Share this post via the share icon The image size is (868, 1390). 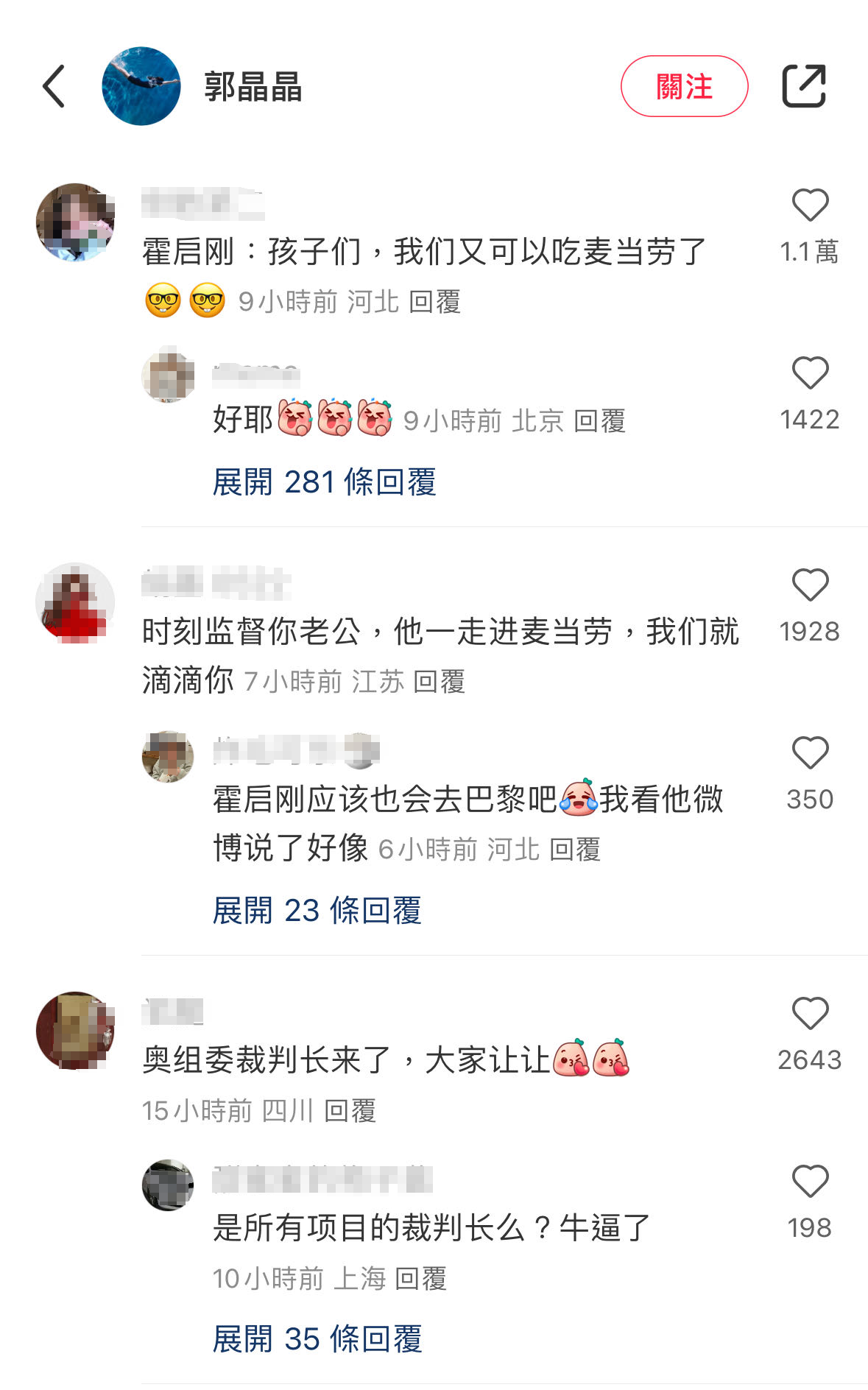(x=803, y=86)
